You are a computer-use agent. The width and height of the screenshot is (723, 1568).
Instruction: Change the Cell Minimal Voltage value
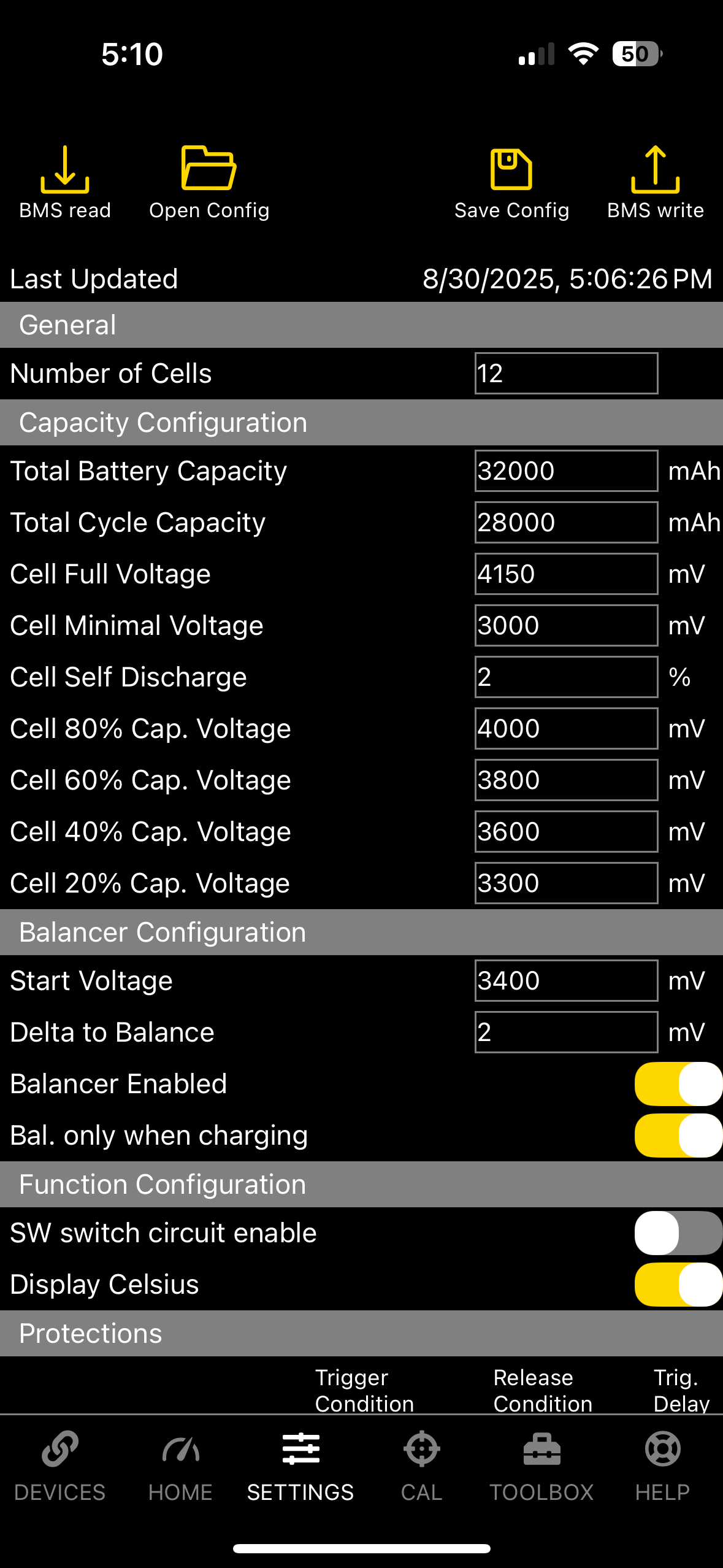coord(566,626)
